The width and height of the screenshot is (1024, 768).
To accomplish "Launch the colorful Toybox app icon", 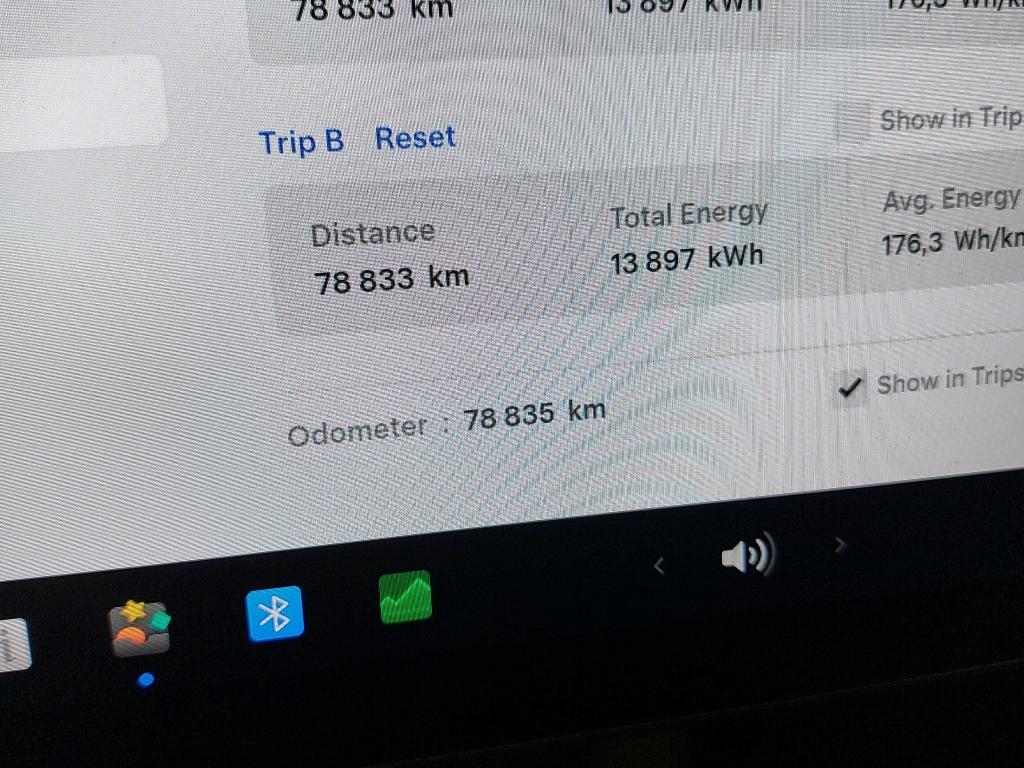I will [x=139, y=628].
